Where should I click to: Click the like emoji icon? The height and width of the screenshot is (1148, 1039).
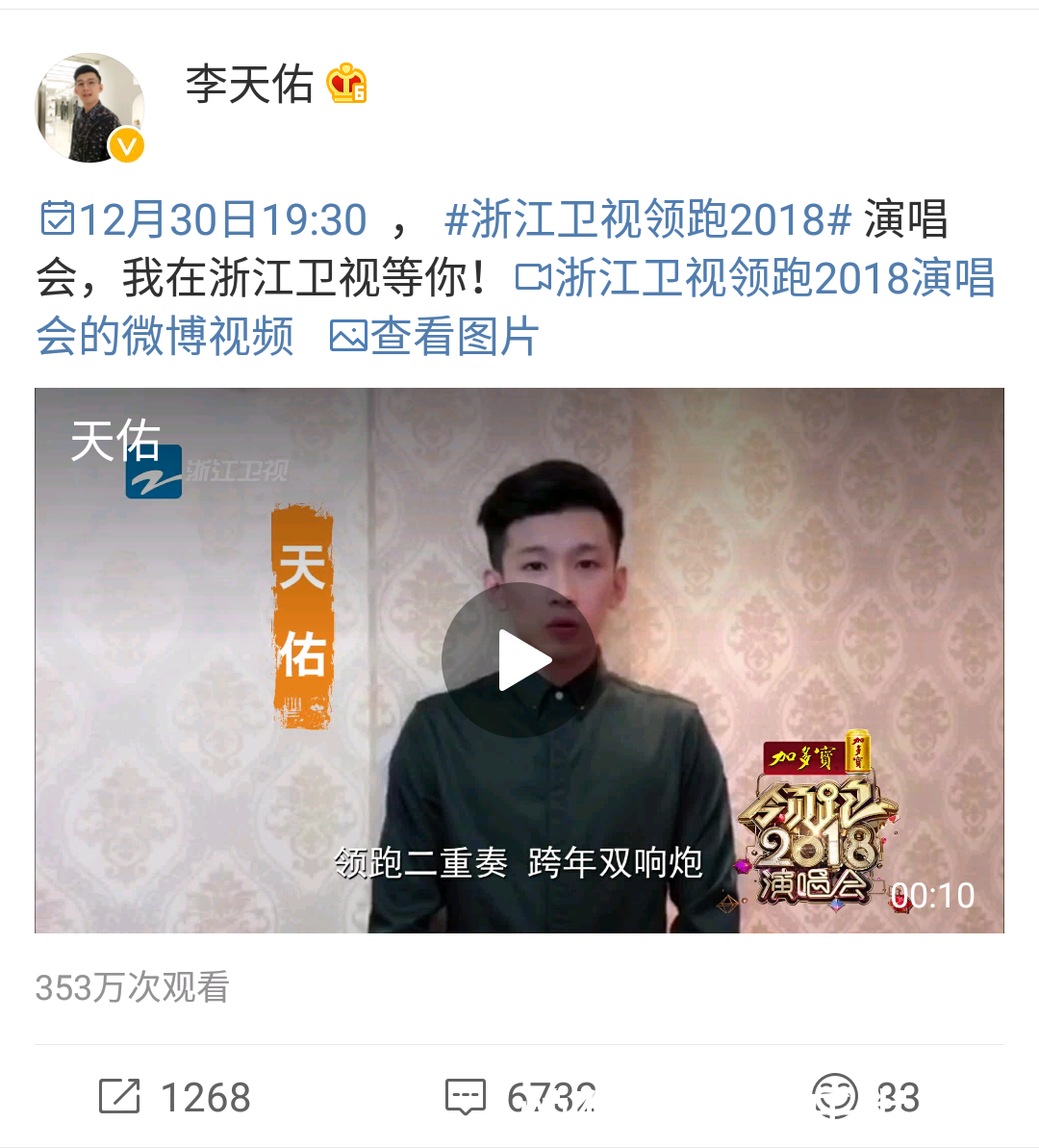coord(836,1095)
